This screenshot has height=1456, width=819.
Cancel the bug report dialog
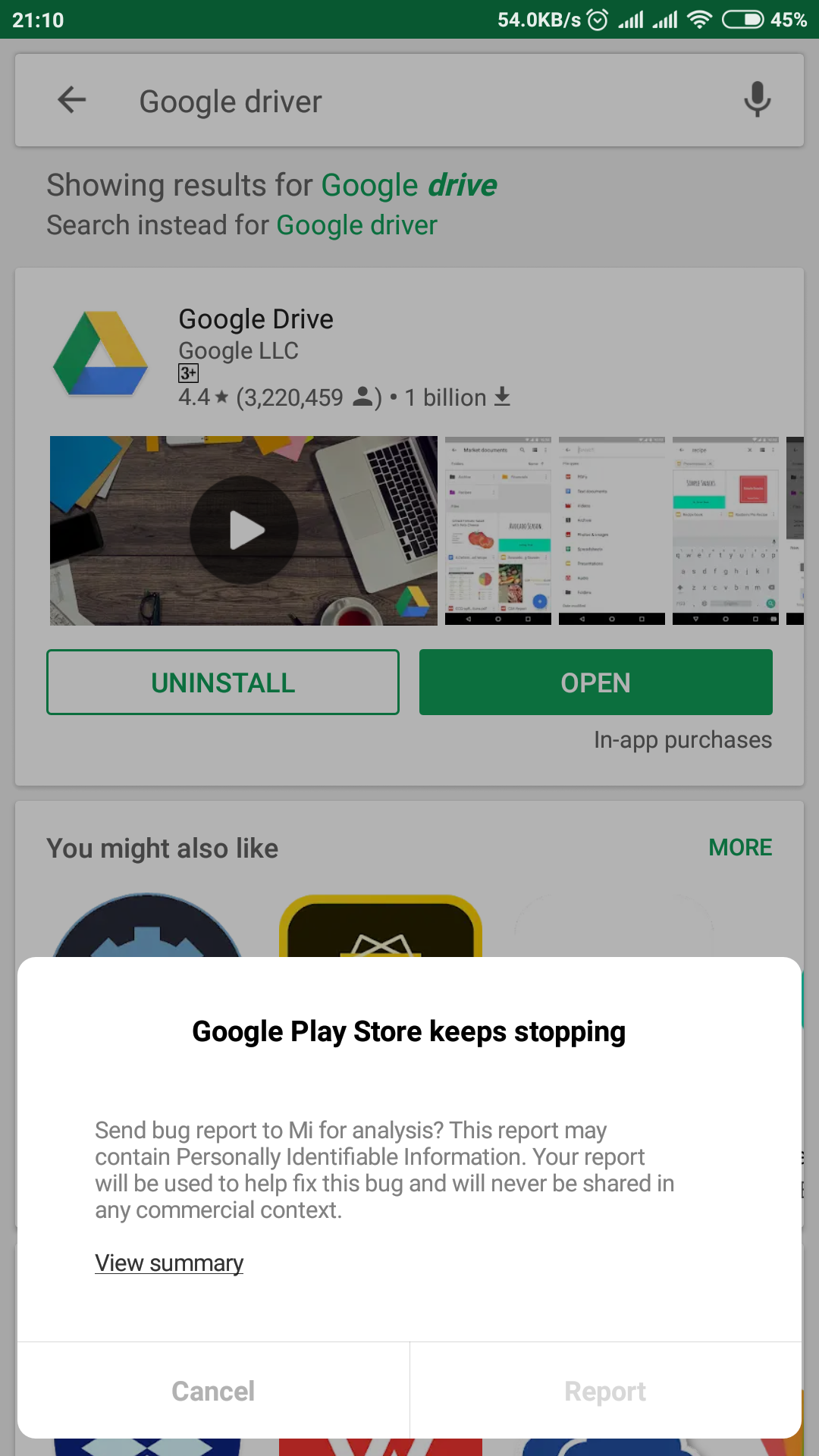point(213,1391)
